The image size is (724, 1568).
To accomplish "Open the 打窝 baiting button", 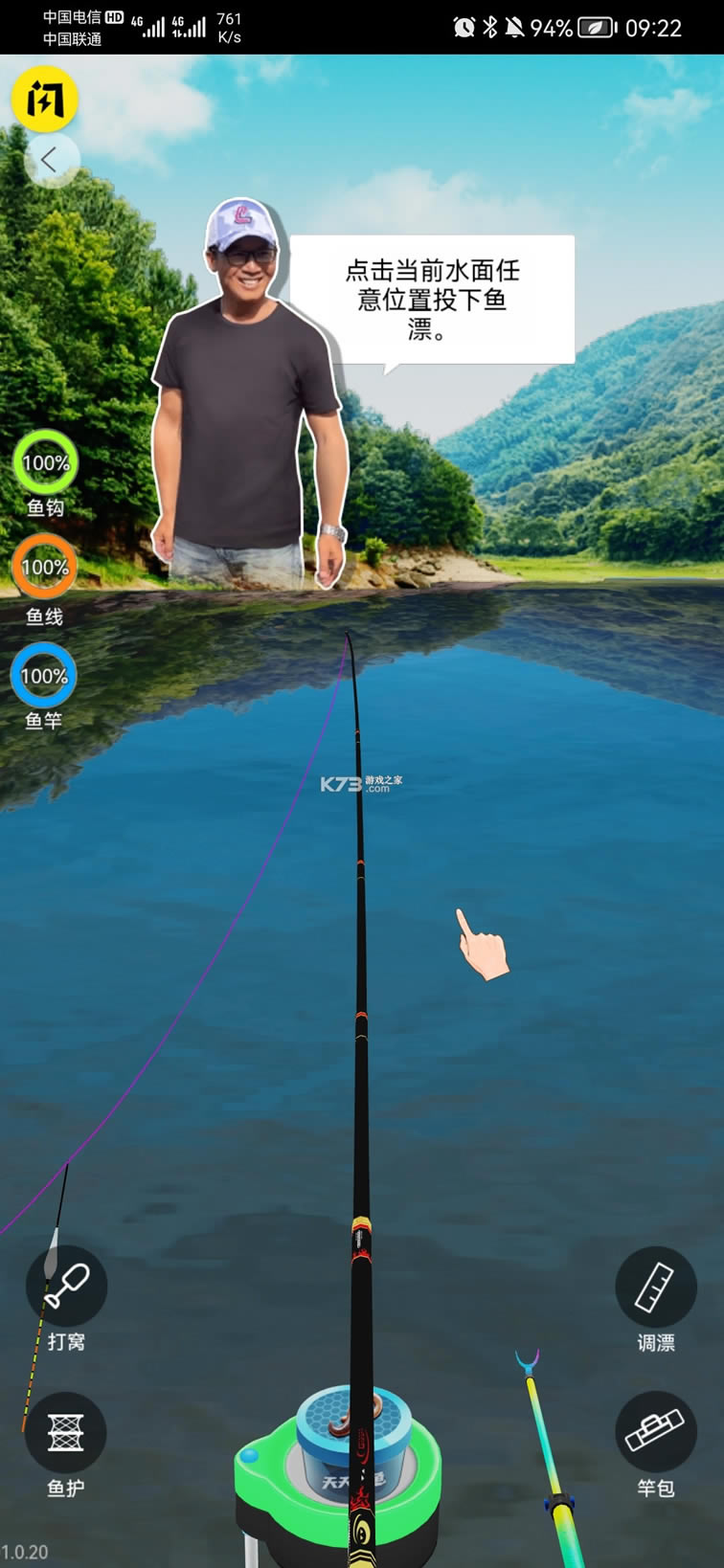I will coord(66,1287).
